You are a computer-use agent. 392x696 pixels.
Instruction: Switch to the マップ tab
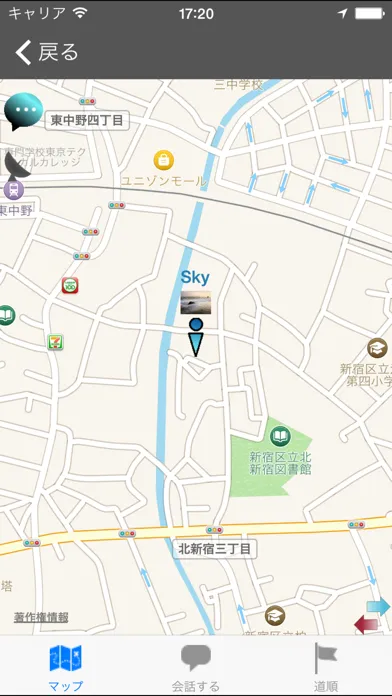(65, 667)
